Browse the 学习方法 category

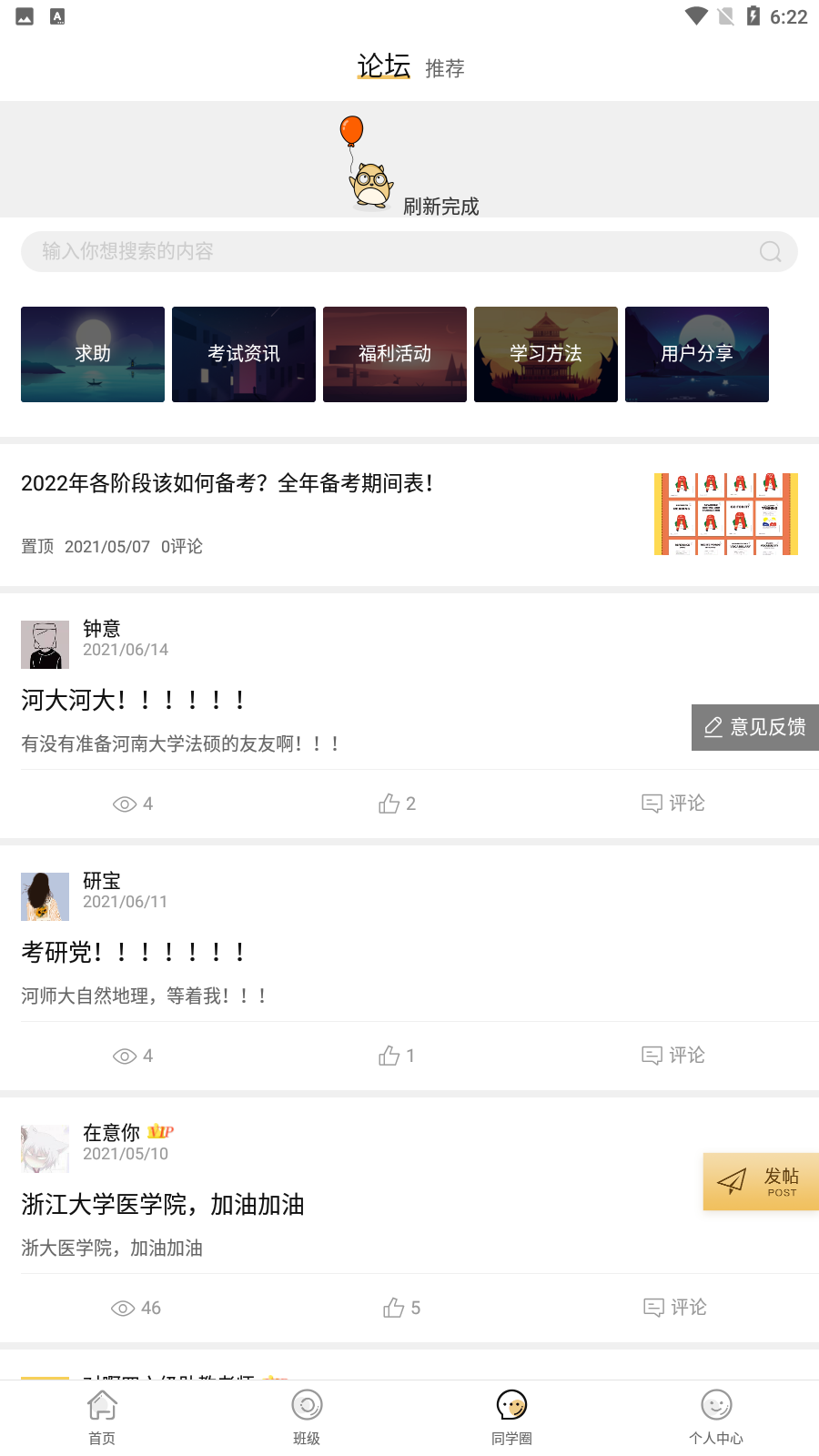546,354
